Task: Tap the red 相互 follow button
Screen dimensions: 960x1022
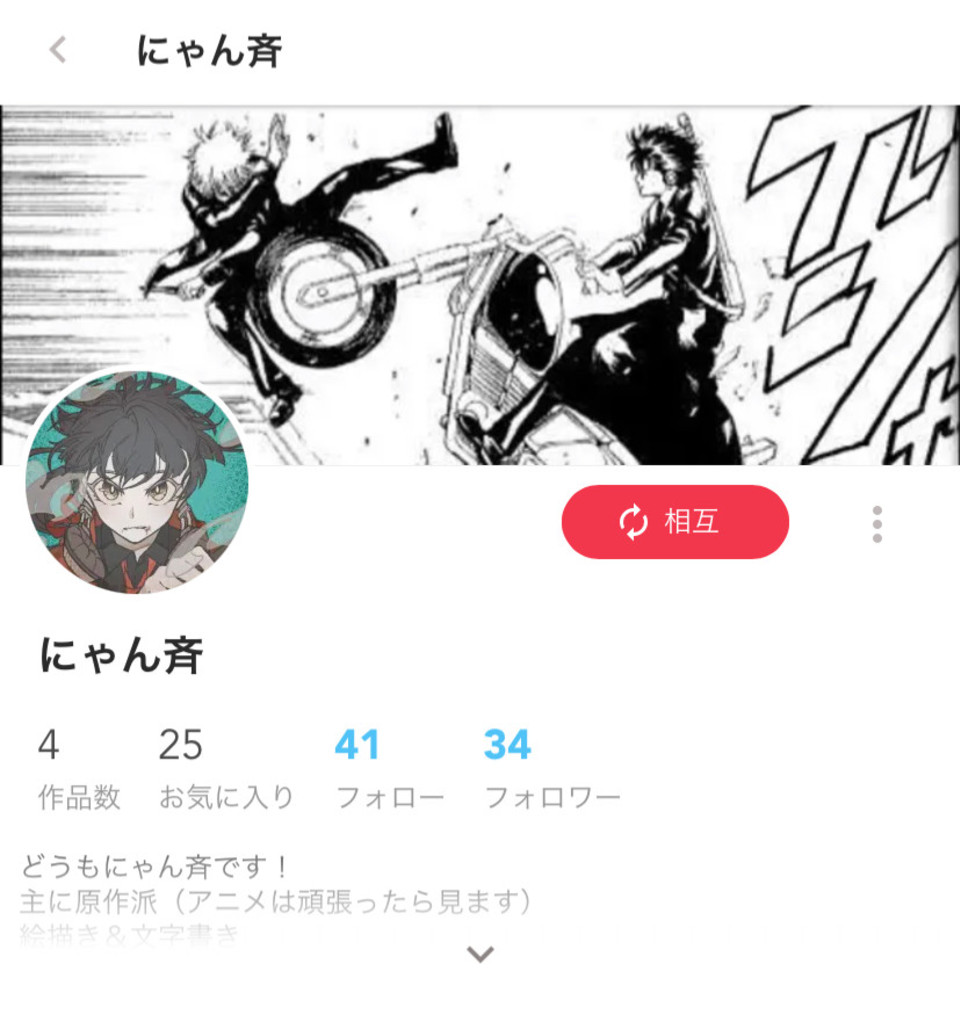Action: (675, 522)
